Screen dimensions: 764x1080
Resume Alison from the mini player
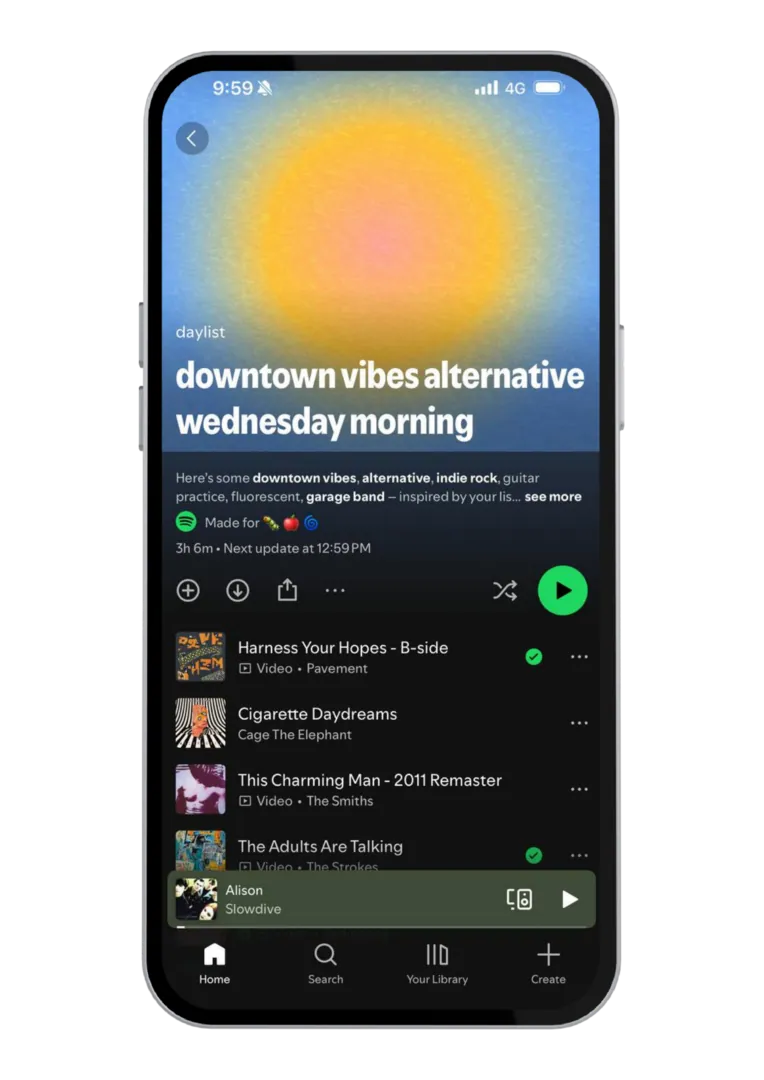(x=570, y=899)
